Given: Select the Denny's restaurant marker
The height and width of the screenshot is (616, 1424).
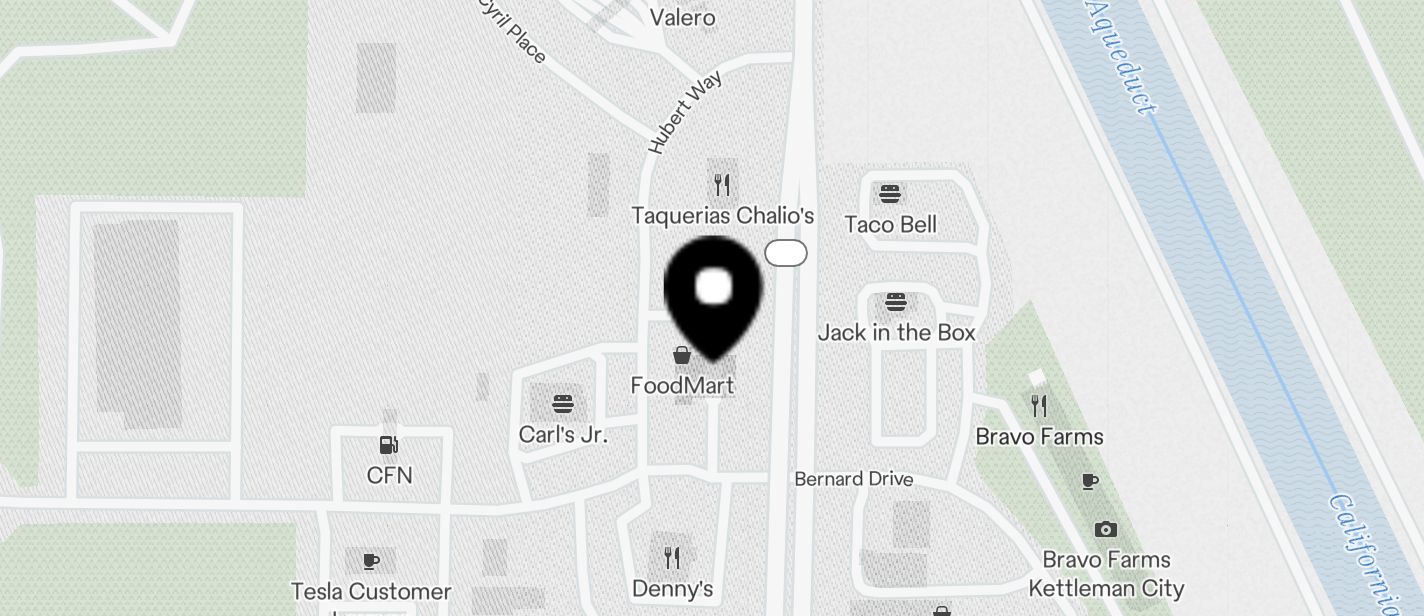Looking at the screenshot, I should point(672,558).
